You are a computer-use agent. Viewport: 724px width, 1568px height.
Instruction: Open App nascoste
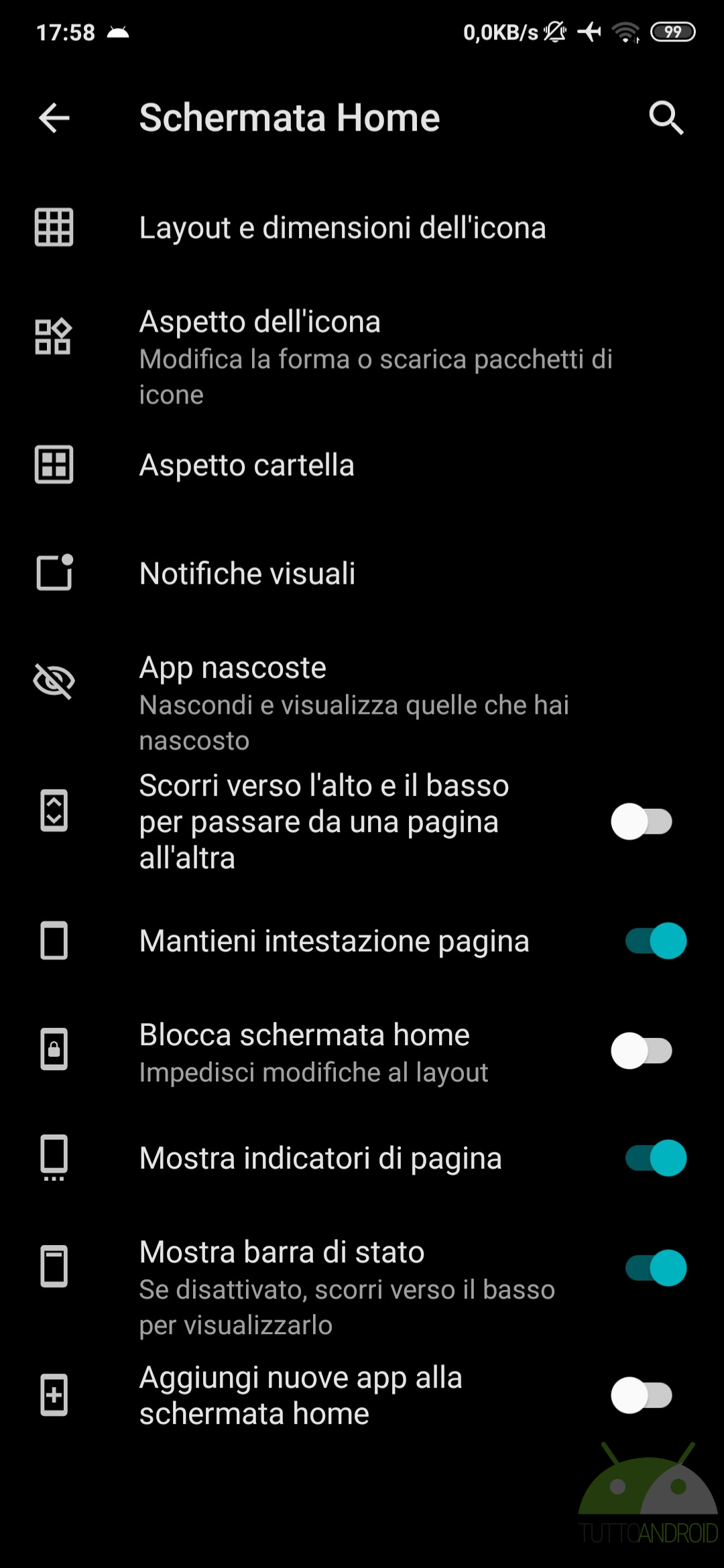point(362,703)
